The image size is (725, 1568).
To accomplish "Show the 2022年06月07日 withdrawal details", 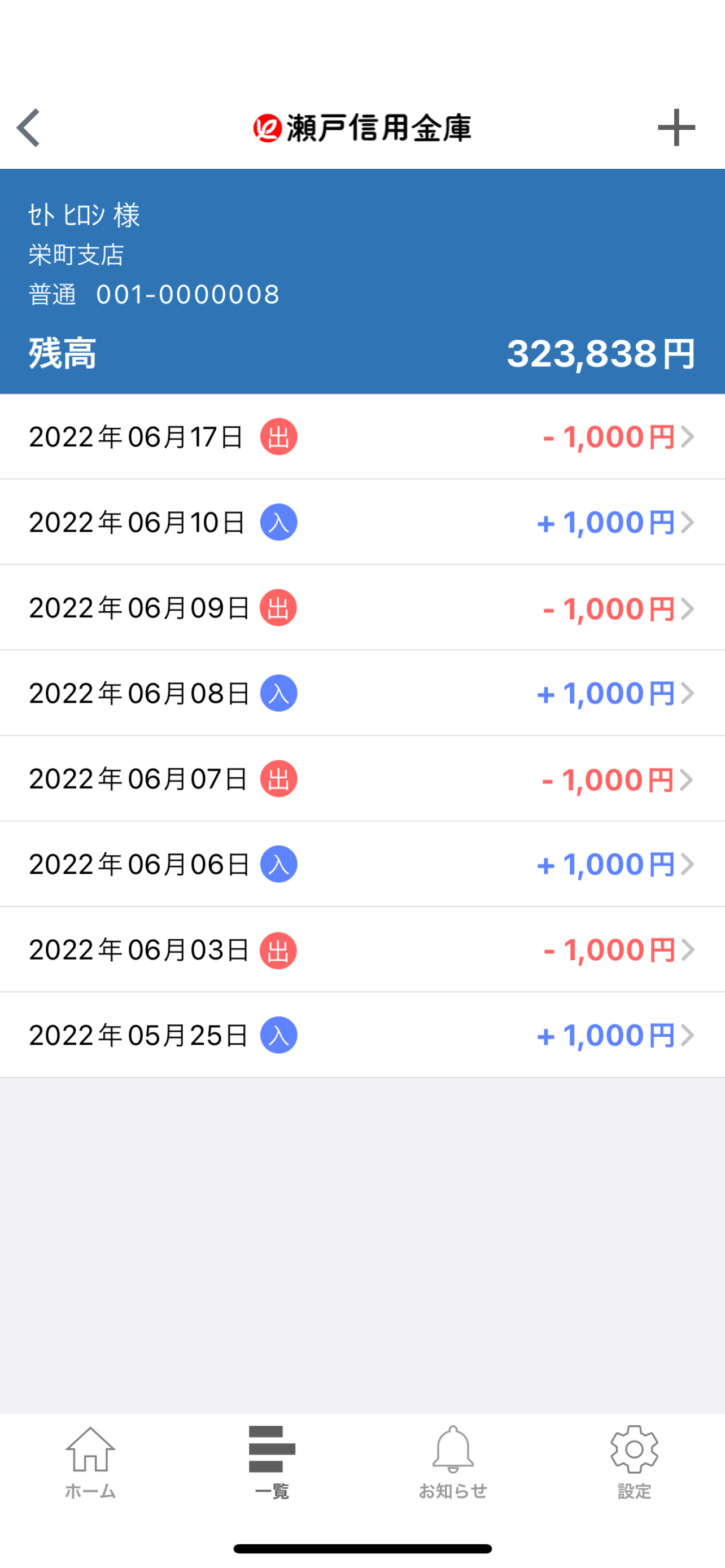I will point(362,778).
